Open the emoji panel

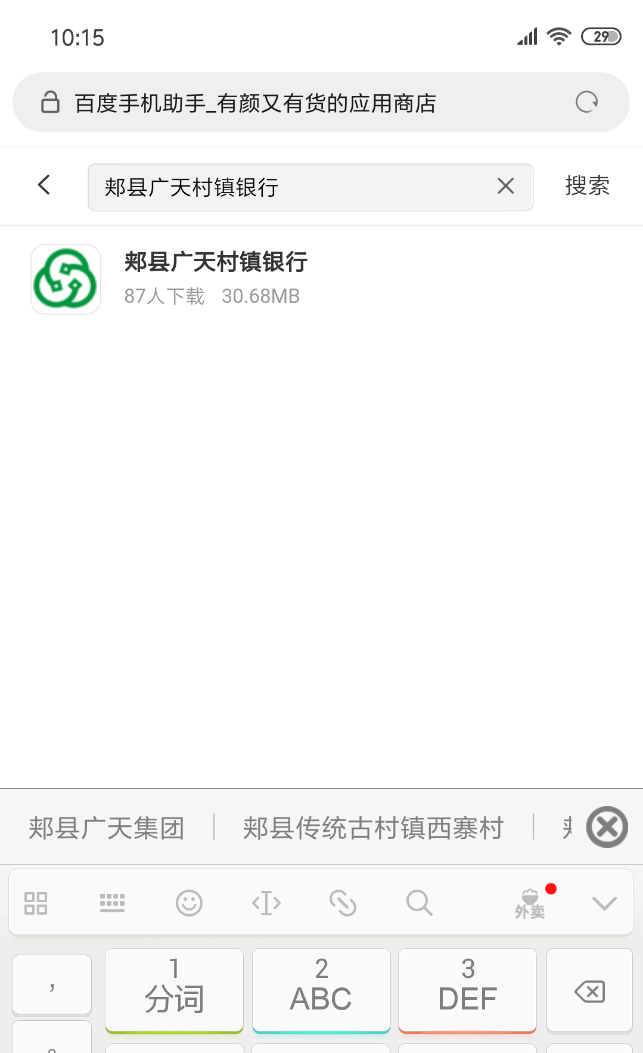tap(189, 904)
